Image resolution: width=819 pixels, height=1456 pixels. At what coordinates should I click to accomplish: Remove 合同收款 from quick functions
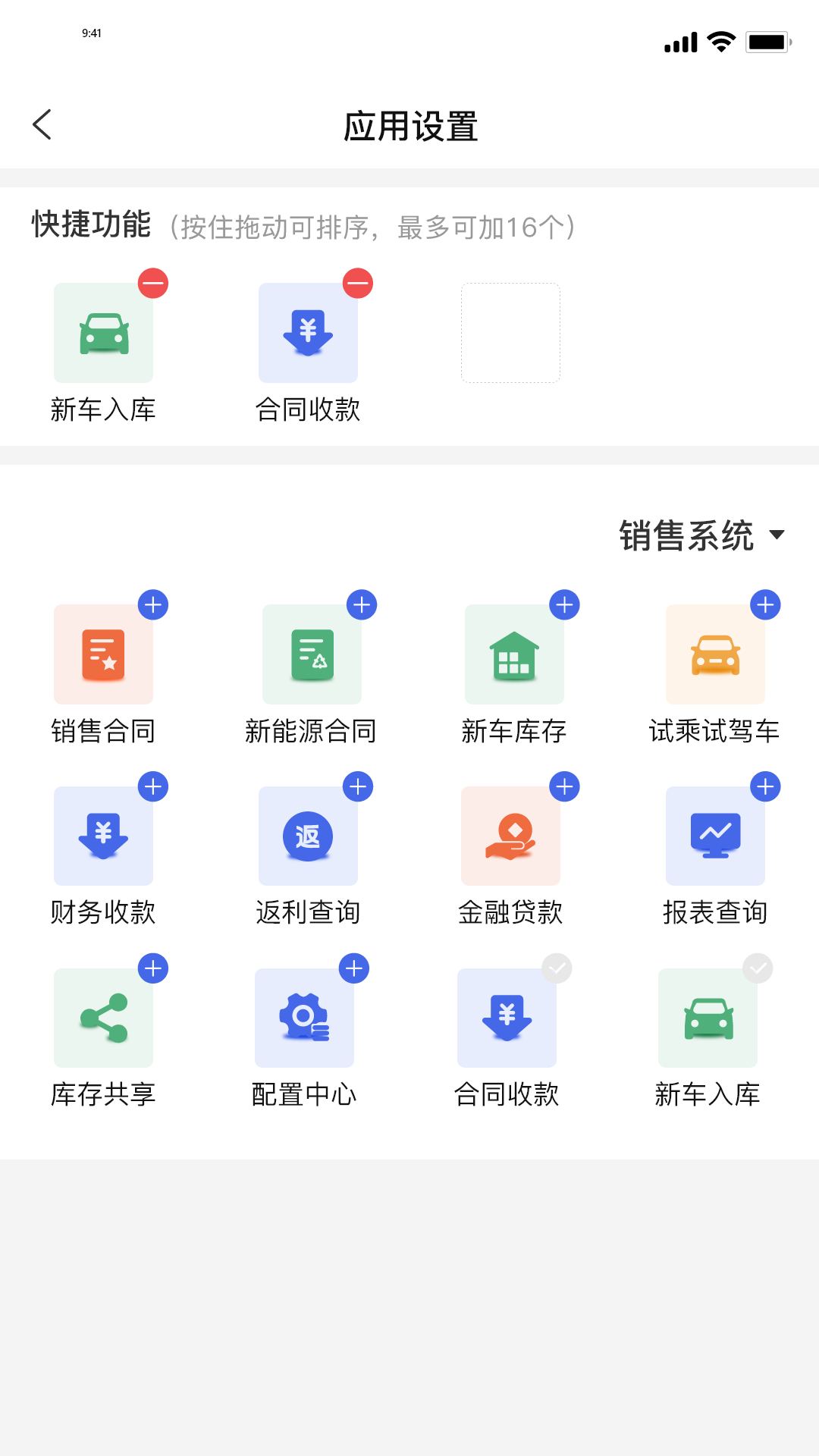pyautogui.click(x=358, y=284)
